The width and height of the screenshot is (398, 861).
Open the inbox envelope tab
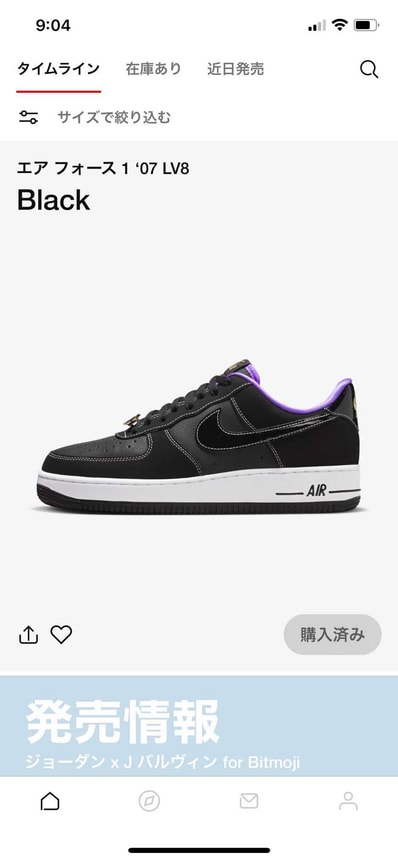coord(249,801)
